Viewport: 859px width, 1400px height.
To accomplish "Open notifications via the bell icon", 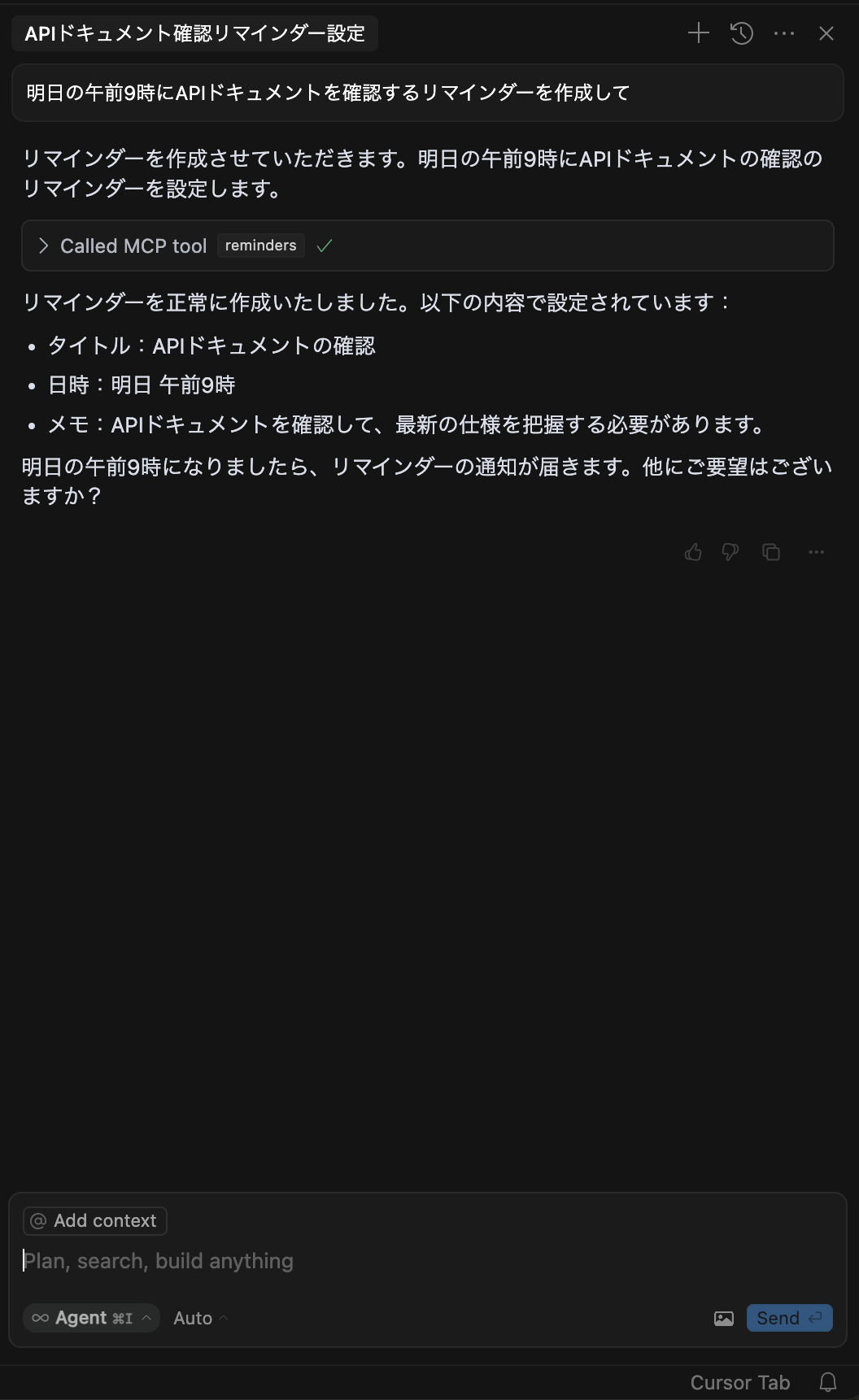I will coord(828,1381).
